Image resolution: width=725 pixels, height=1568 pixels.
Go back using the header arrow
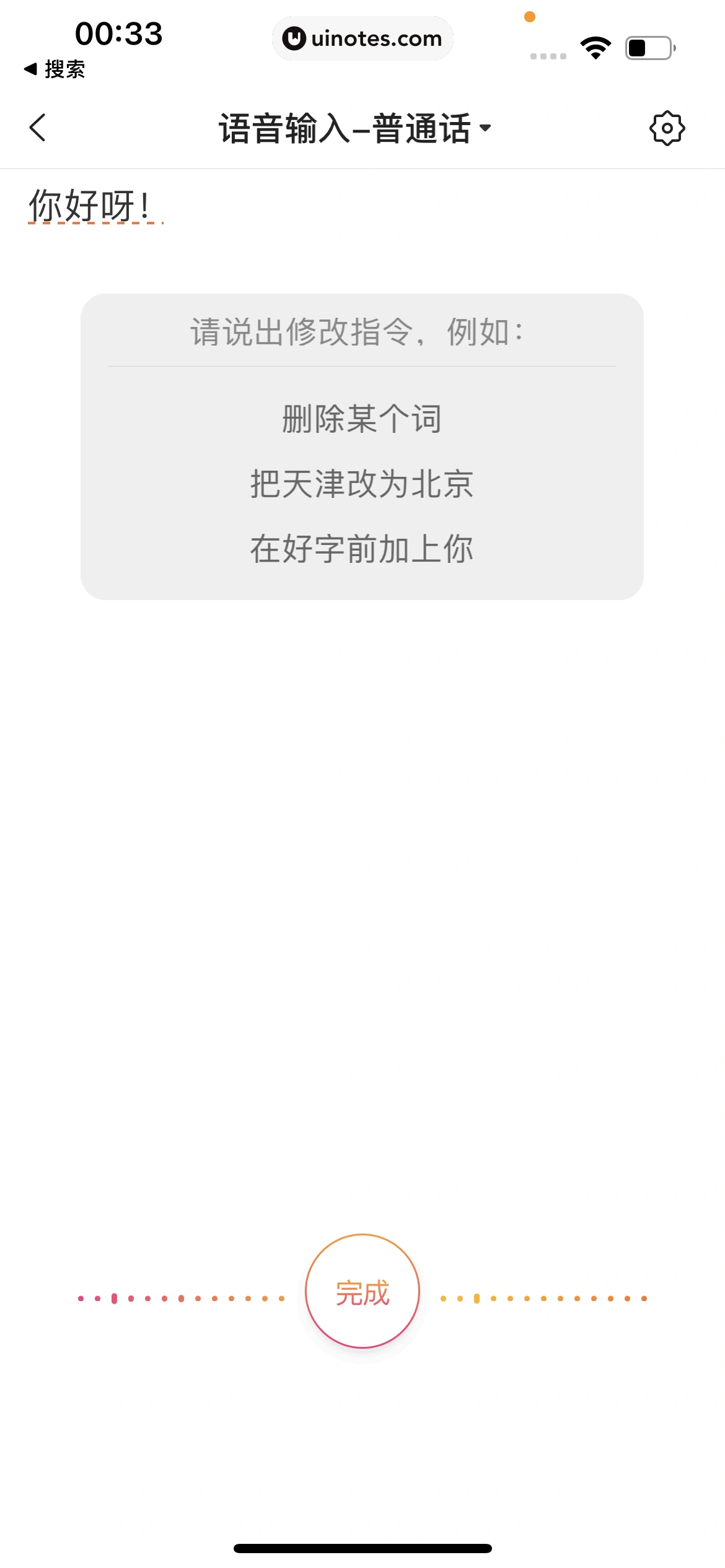[38, 128]
